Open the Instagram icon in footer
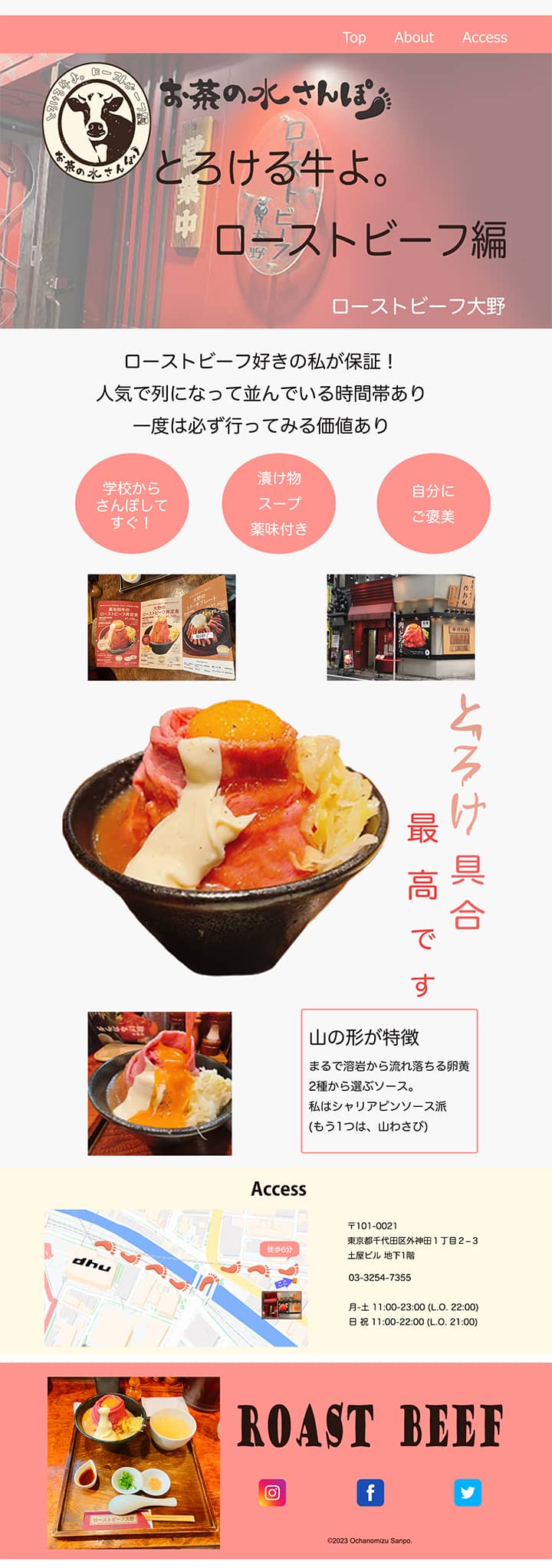 pyautogui.click(x=272, y=1492)
